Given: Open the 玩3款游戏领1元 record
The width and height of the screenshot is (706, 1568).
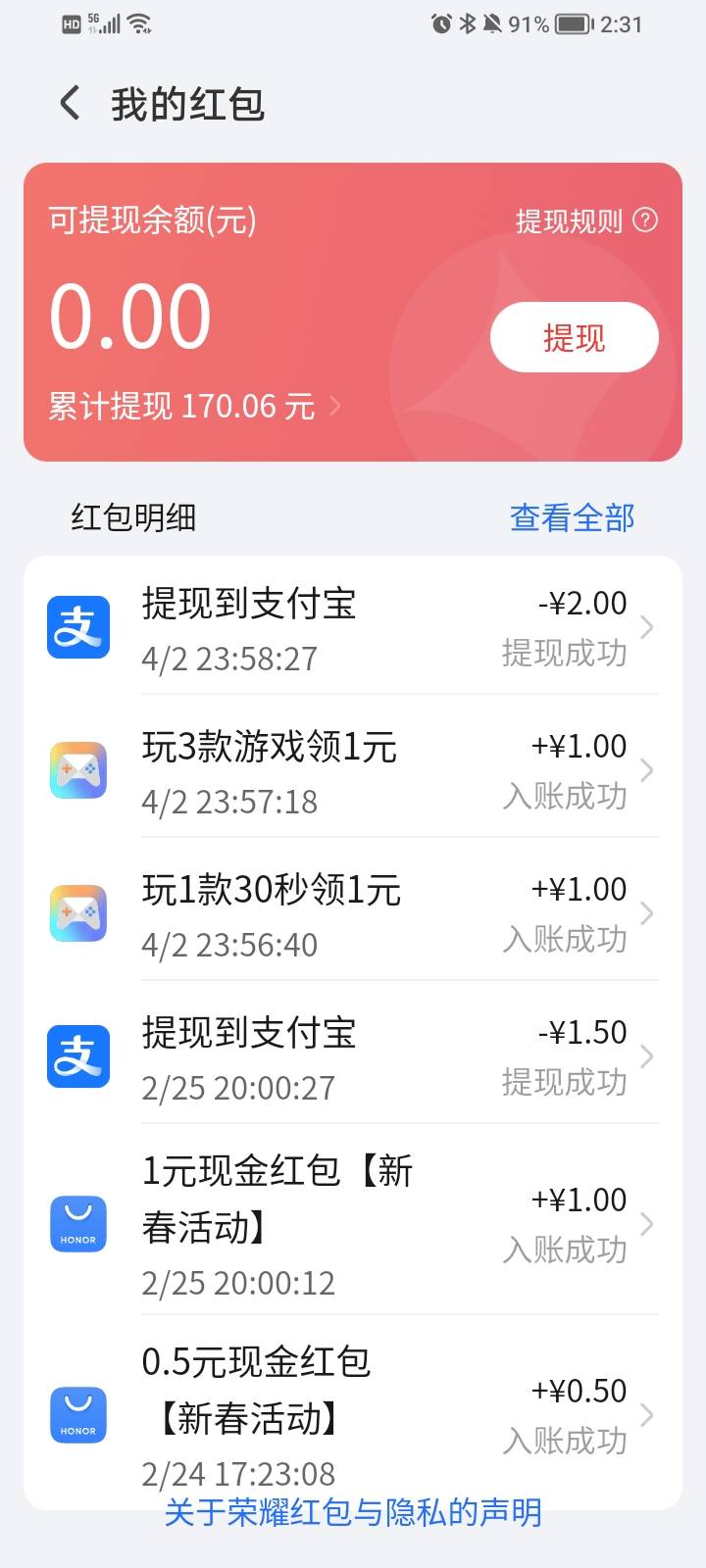Looking at the screenshot, I should click(353, 770).
